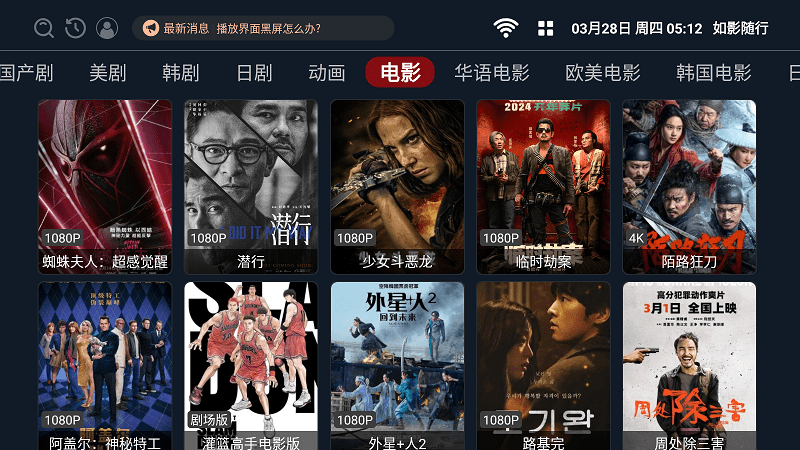Open the movie 外星+人2

click(x=397, y=366)
